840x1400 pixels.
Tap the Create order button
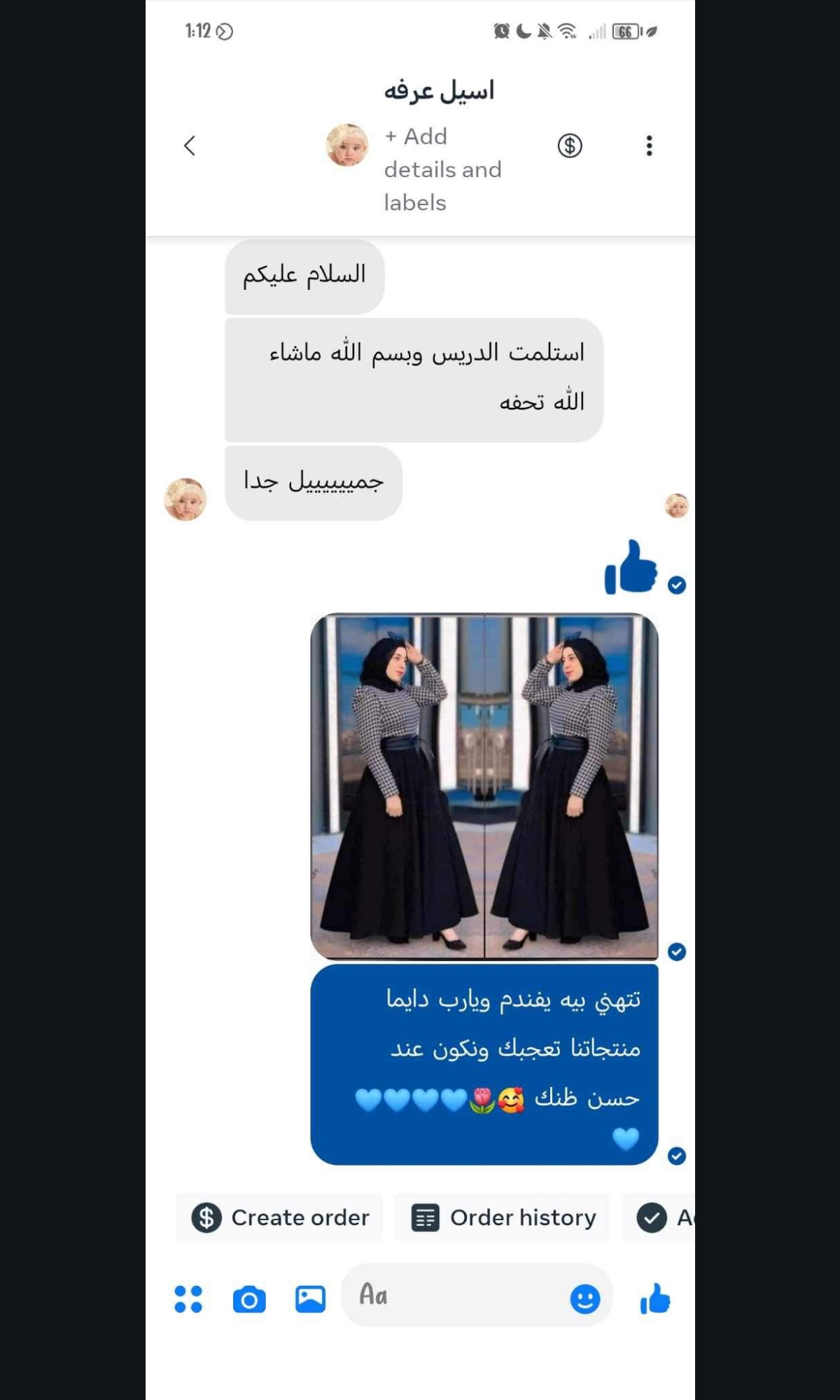pos(280,1218)
